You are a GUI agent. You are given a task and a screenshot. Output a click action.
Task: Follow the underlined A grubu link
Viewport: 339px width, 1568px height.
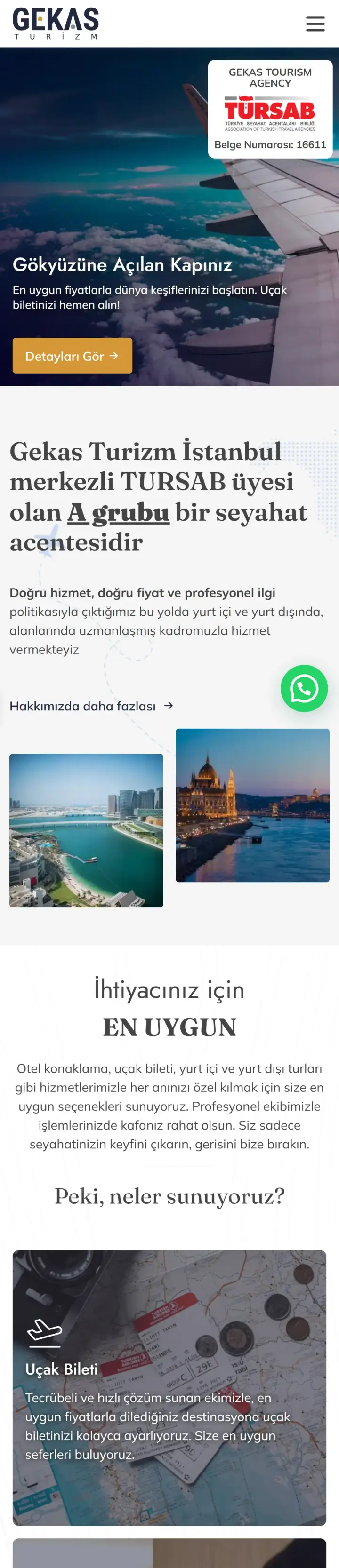[x=118, y=512]
